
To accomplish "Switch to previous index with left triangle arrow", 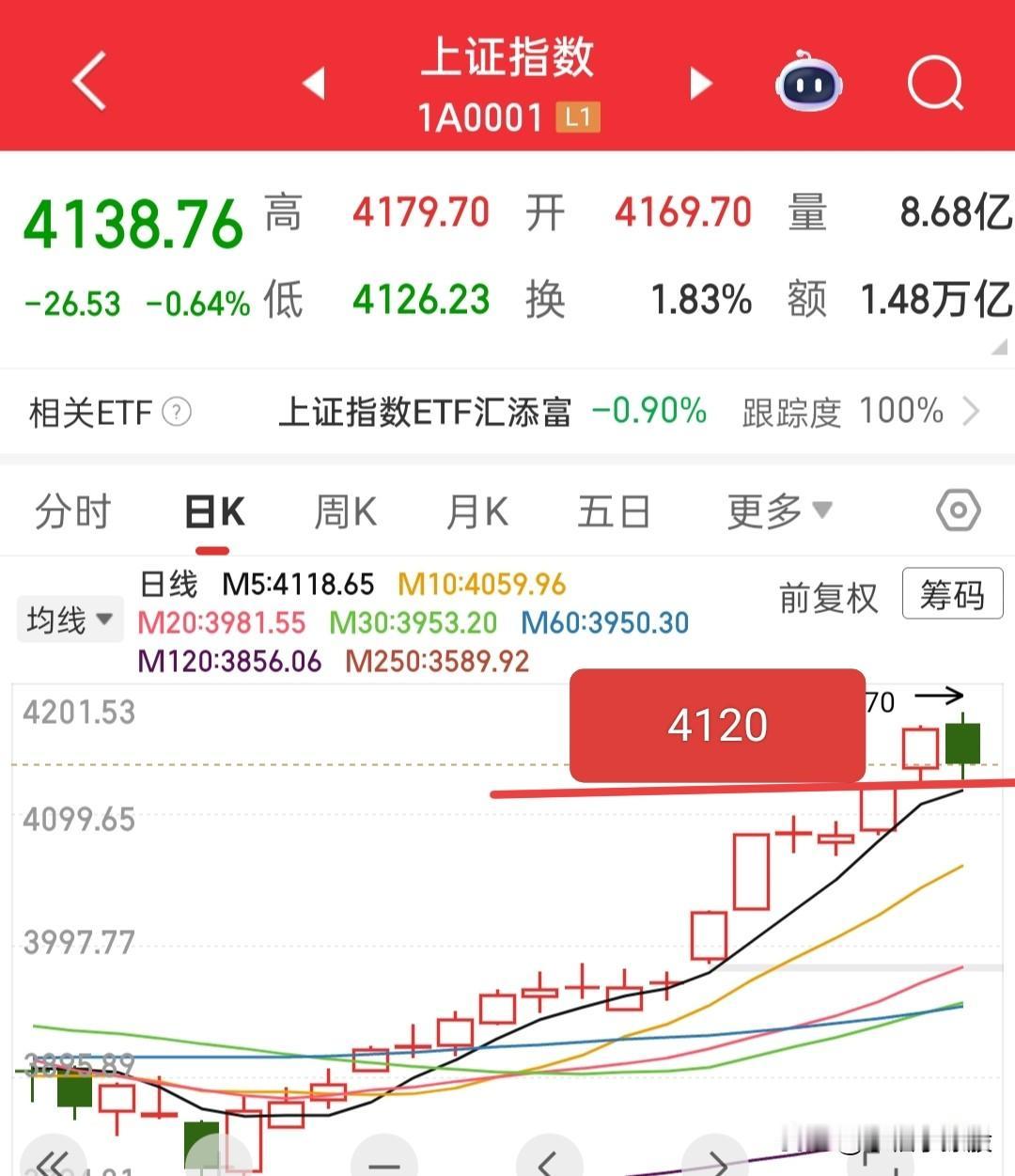I will [x=315, y=83].
